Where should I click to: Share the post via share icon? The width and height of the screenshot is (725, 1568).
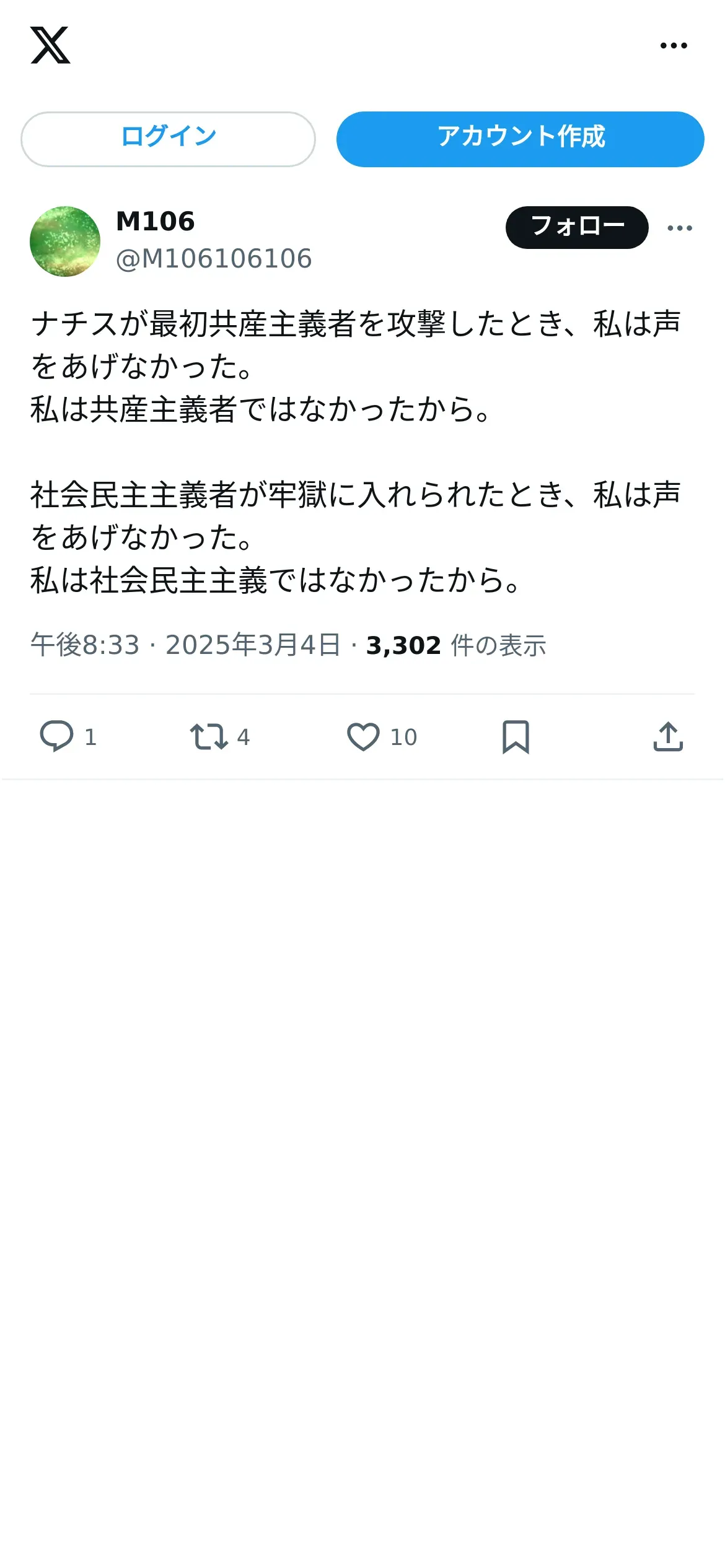668,736
